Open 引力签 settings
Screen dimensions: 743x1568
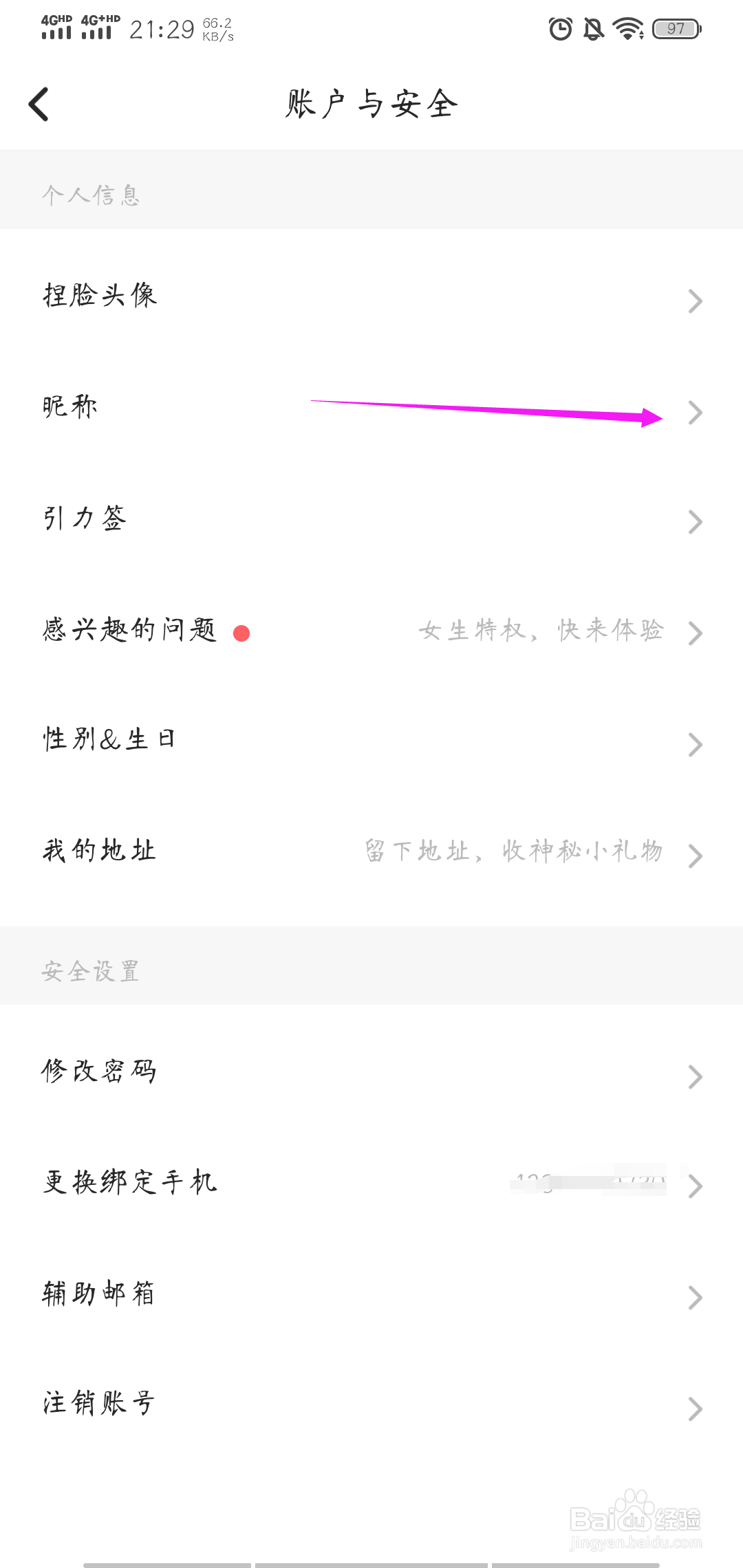pyautogui.click(x=371, y=520)
